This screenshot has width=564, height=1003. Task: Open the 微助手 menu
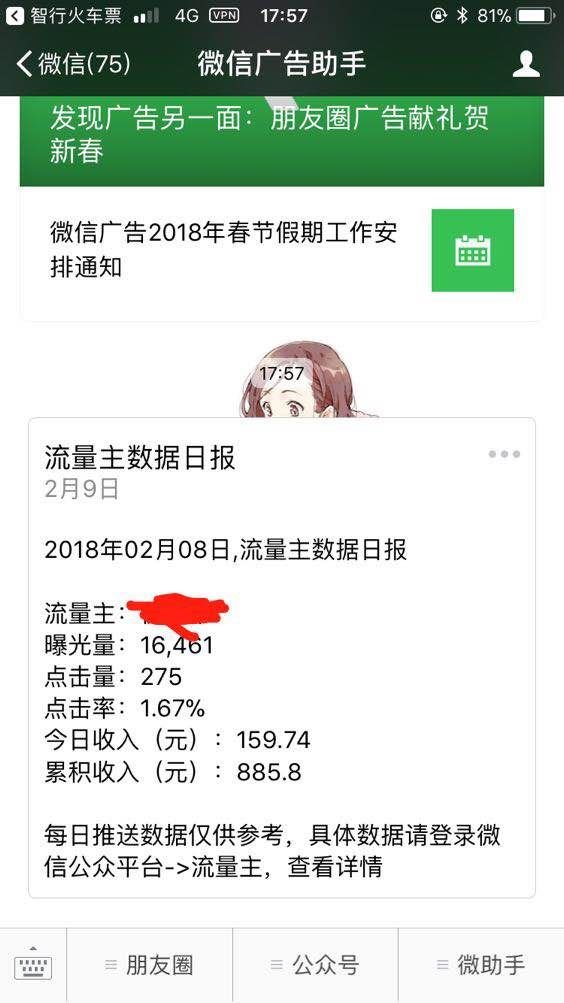[481, 965]
